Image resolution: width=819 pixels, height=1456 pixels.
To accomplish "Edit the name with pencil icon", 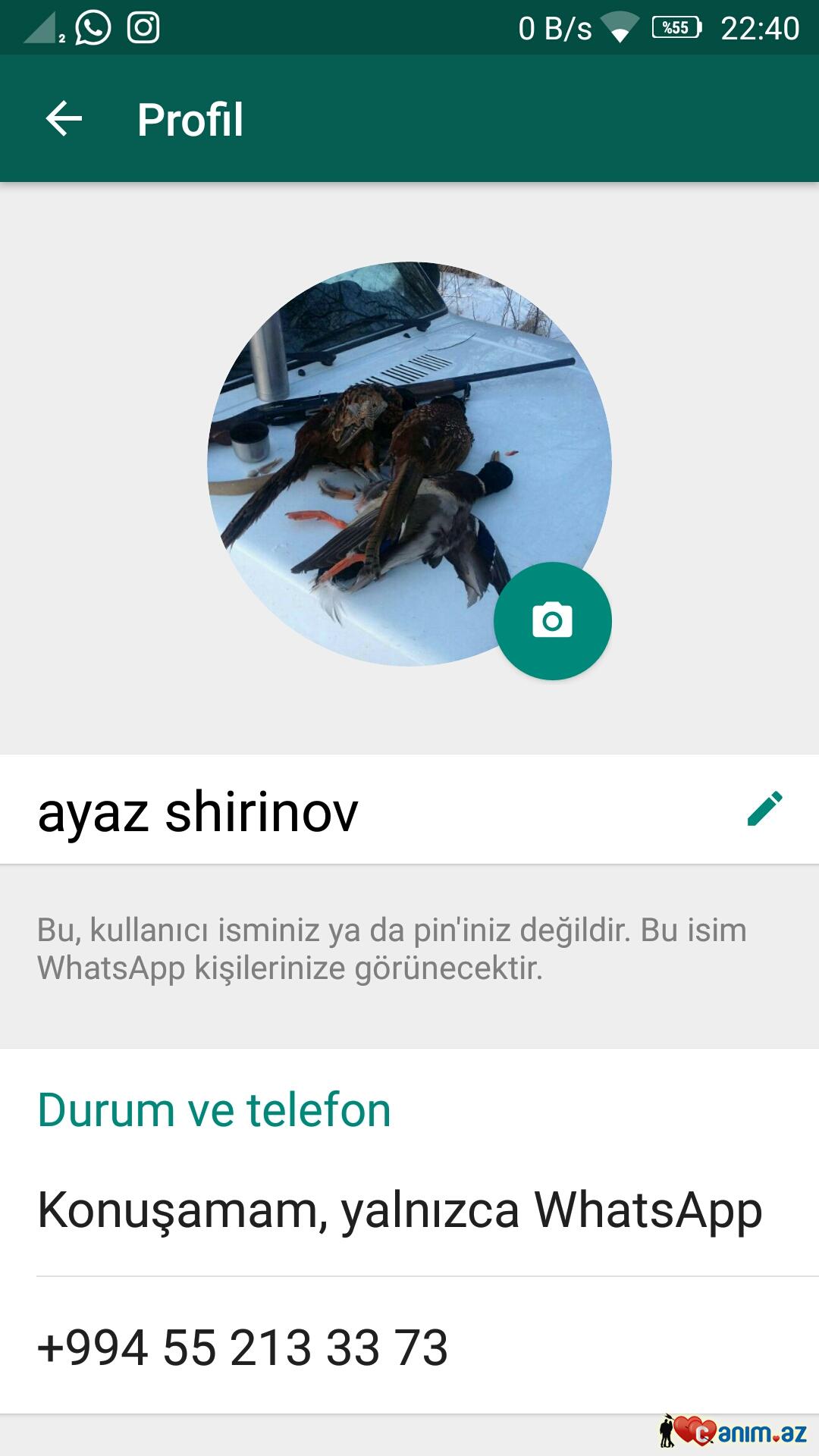I will tap(764, 808).
